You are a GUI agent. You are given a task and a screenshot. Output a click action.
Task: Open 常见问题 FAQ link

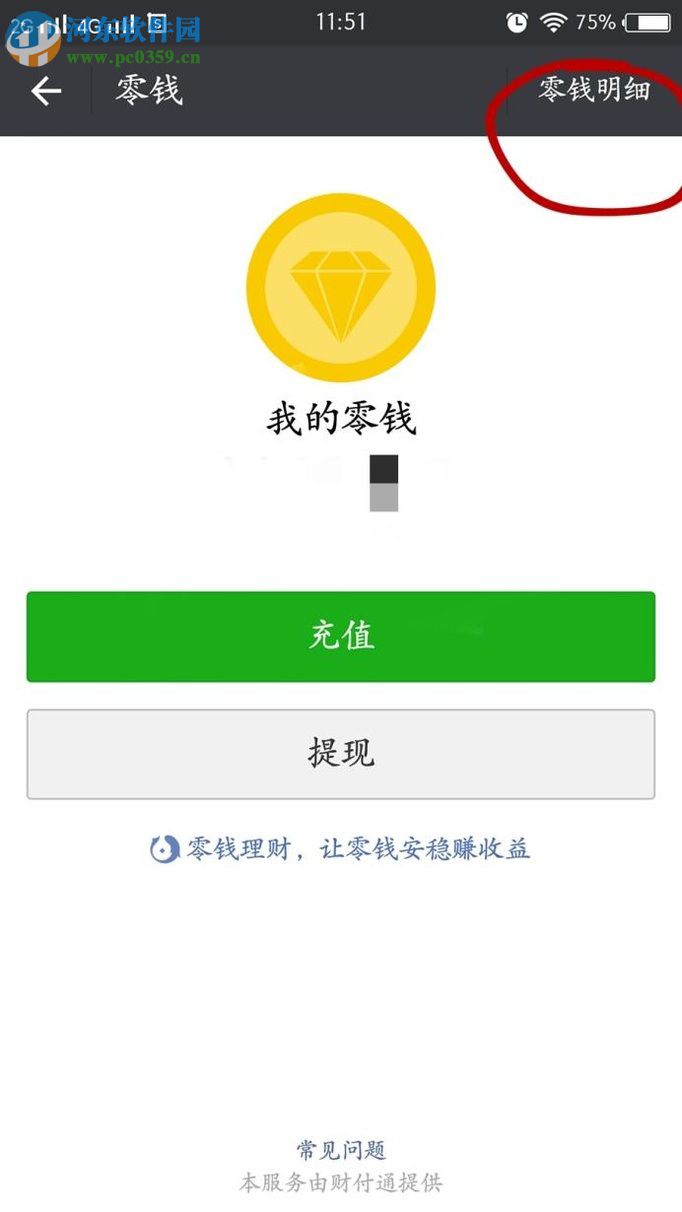click(x=341, y=1150)
